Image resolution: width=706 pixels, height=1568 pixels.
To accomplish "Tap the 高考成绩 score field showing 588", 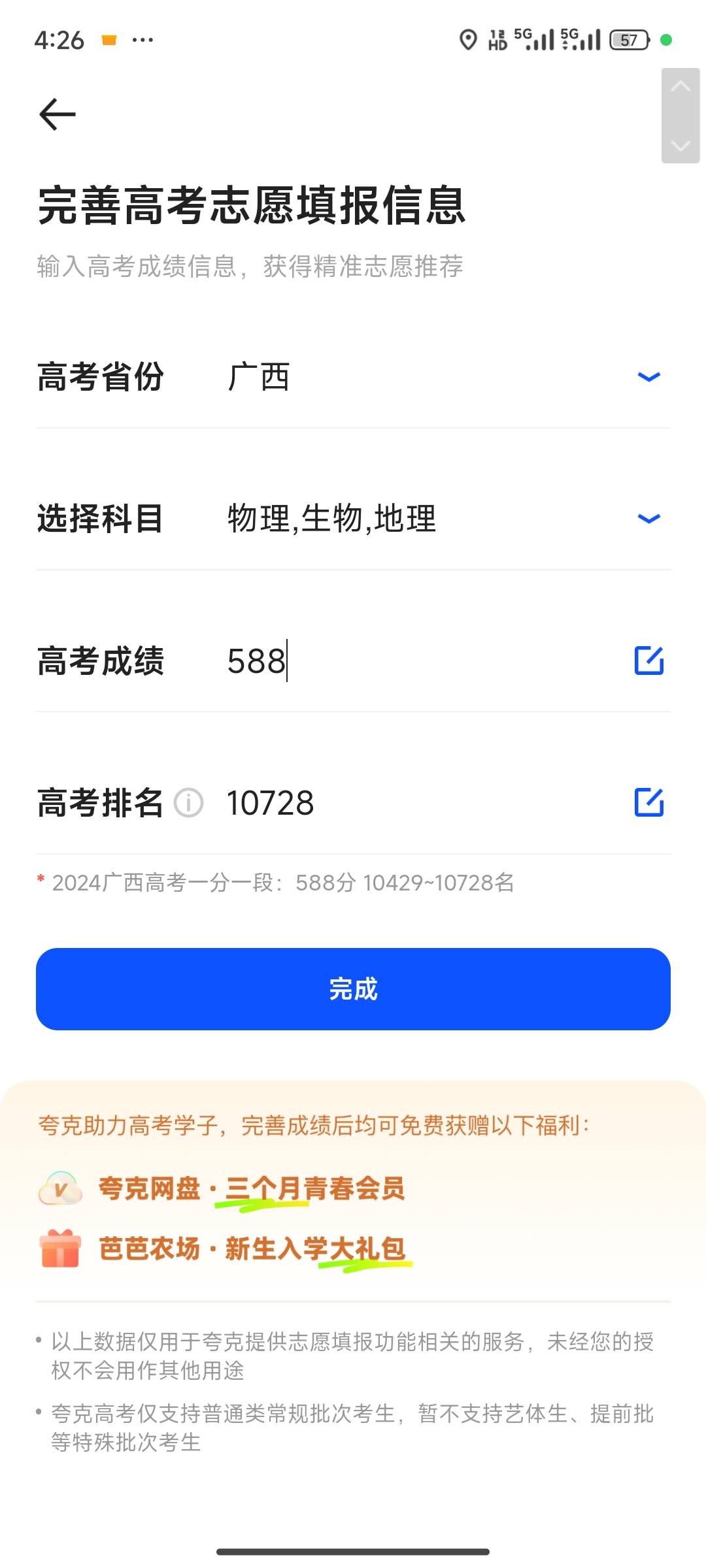I will [x=418, y=661].
